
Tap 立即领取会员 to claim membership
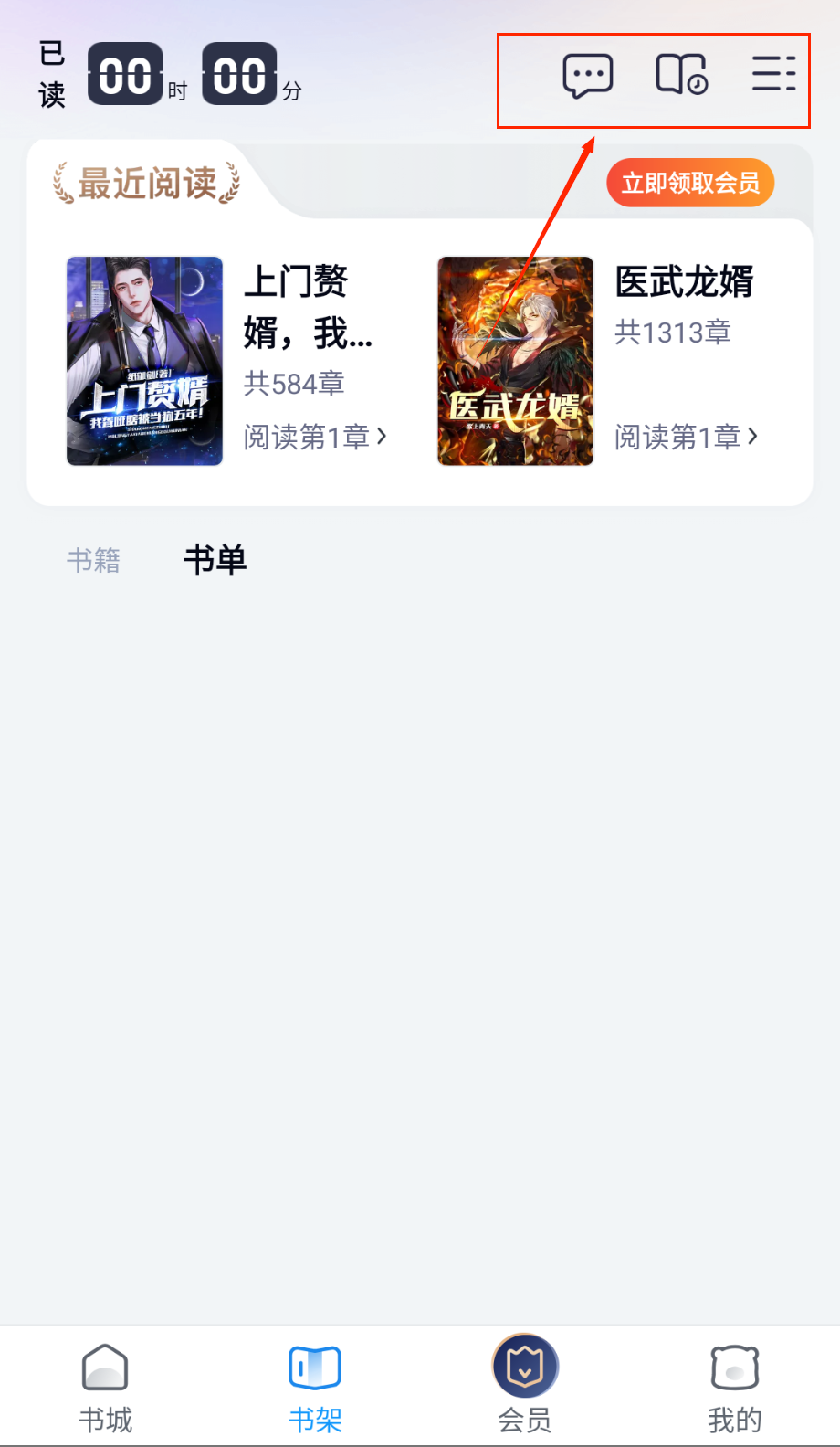coord(690,184)
